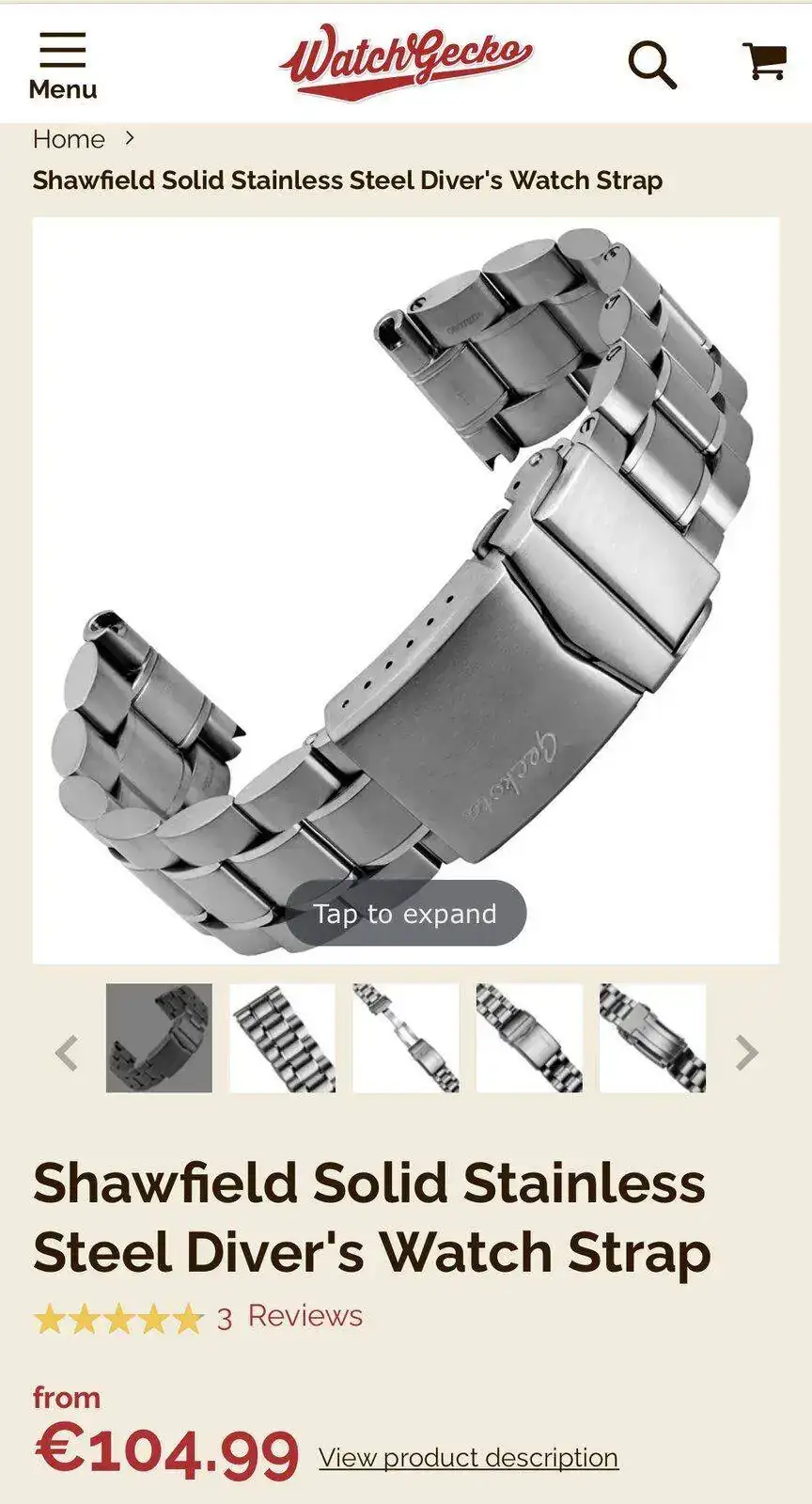Select the third open clasp thumbnail

coord(405,1038)
